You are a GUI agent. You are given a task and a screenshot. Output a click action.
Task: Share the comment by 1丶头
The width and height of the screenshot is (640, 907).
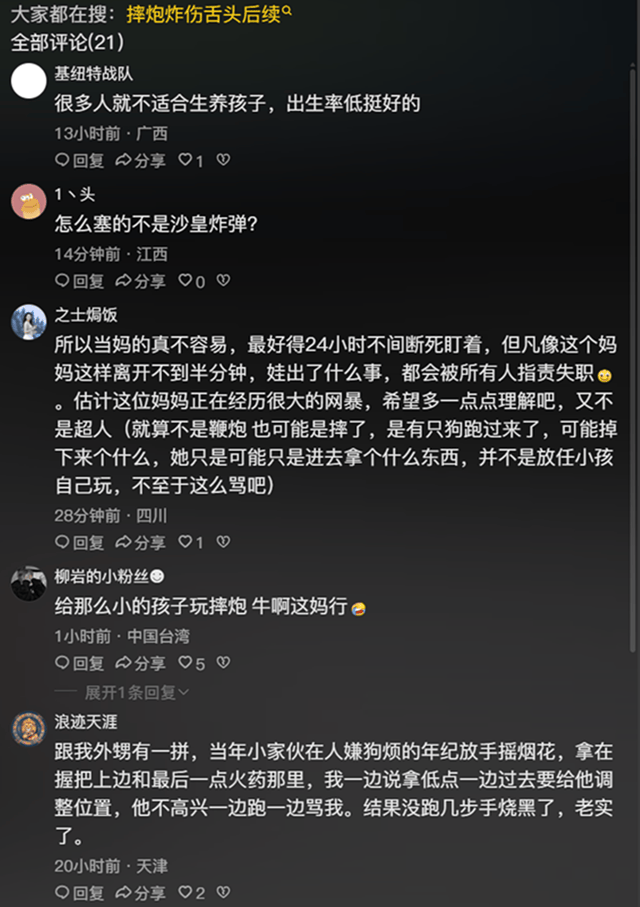pos(141,282)
